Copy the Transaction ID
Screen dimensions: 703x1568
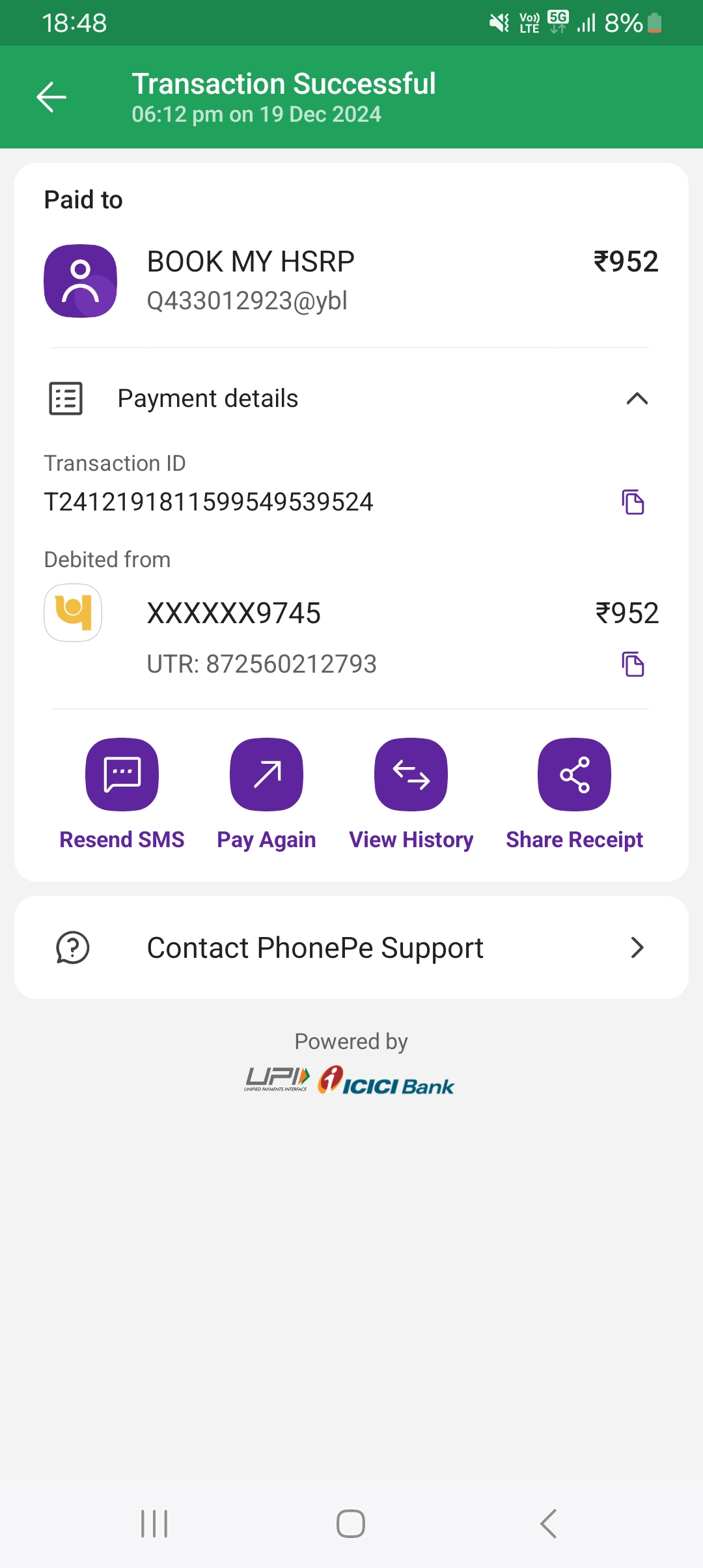[633, 502]
